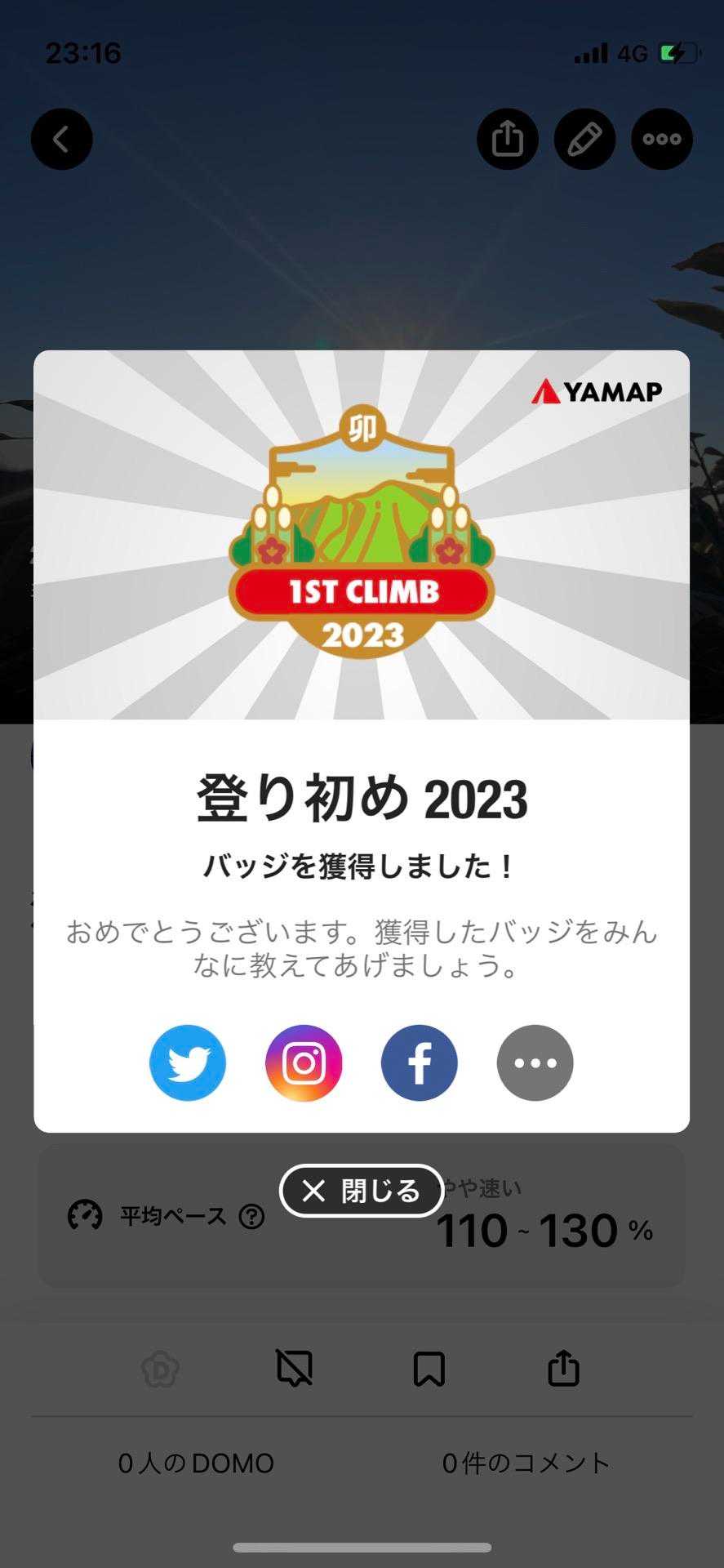Image resolution: width=724 pixels, height=1568 pixels.
Task: Share the badge on Twitter
Action: click(188, 1062)
